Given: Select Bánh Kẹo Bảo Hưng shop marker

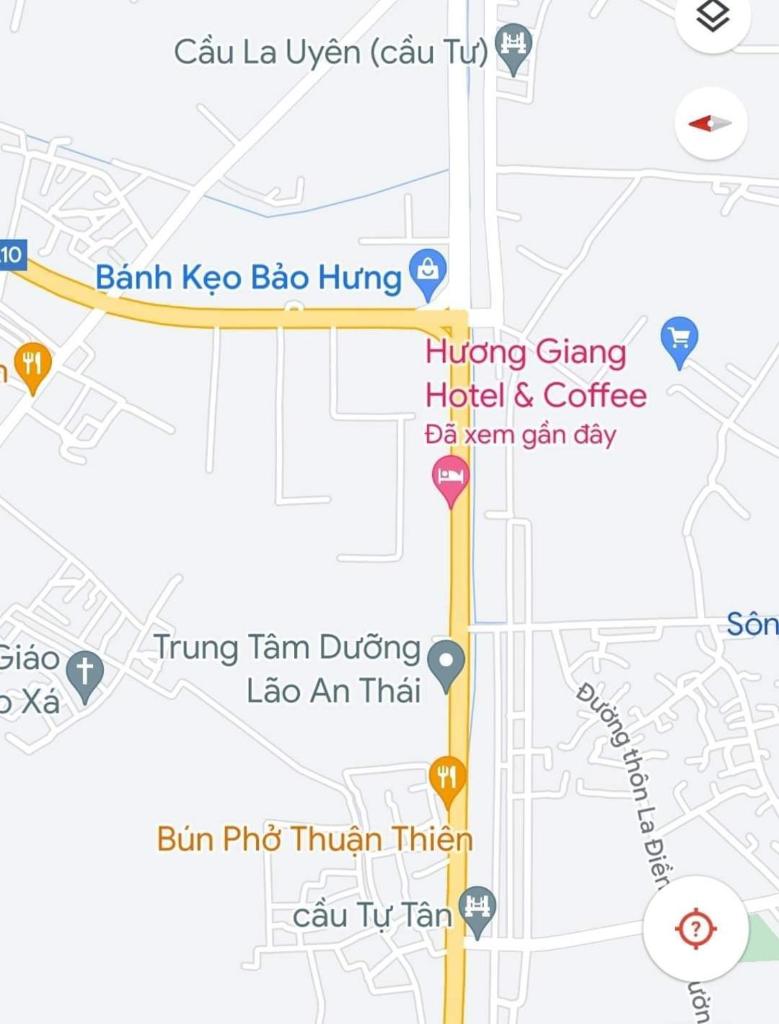Looking at the screenshot, I should click(x=429, y=273).
